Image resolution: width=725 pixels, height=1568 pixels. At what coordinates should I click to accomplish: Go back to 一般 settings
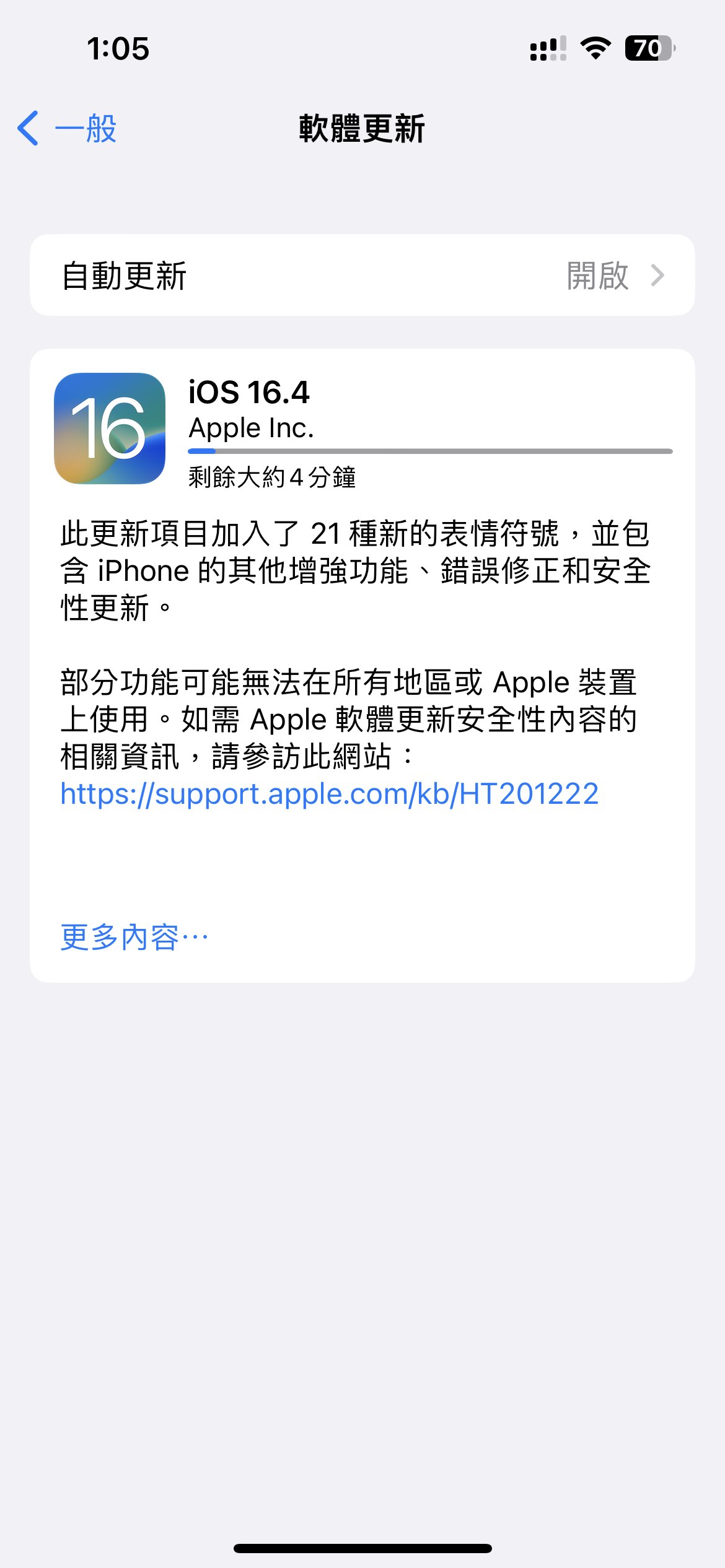(x=67, y=129)
